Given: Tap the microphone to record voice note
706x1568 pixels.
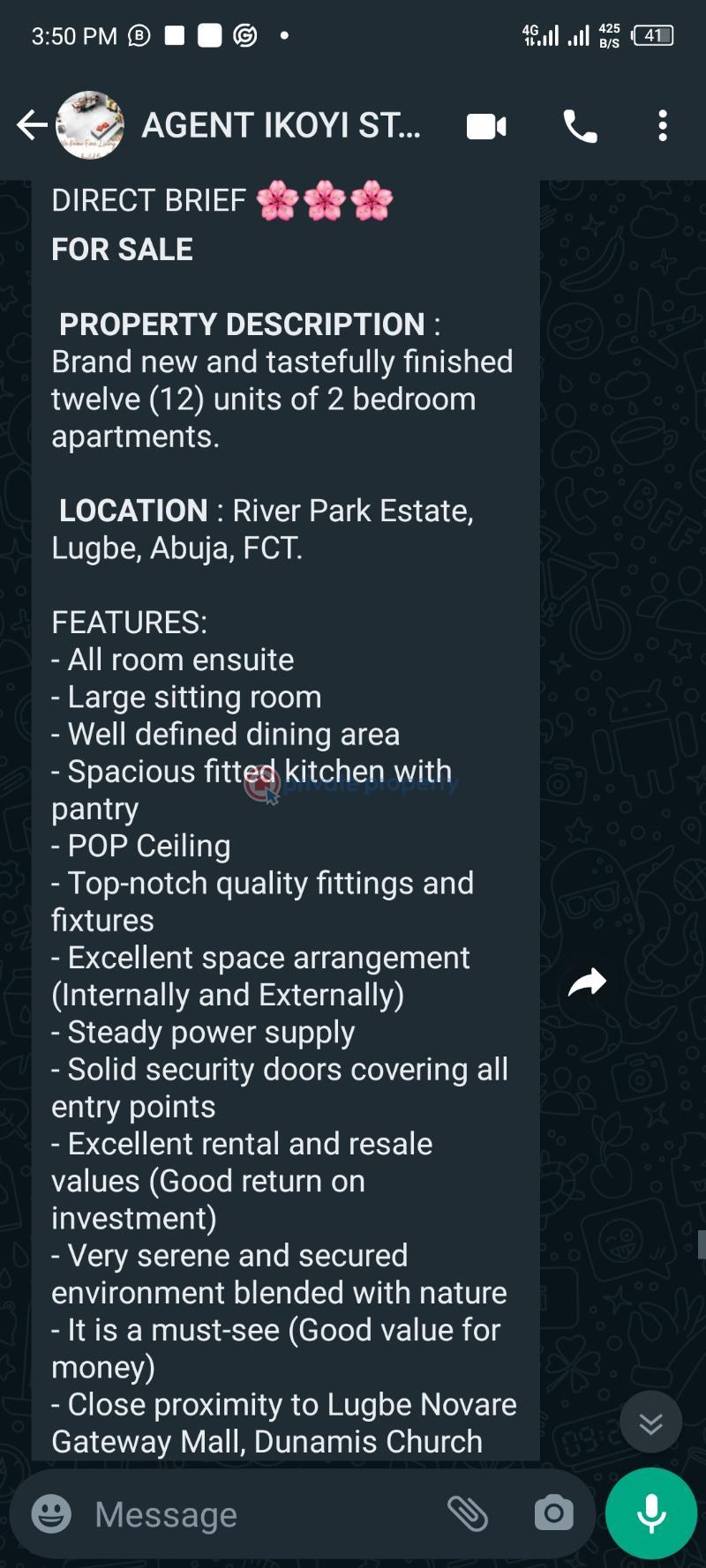Looking at the screenshot, I should tap(650, 1513).
